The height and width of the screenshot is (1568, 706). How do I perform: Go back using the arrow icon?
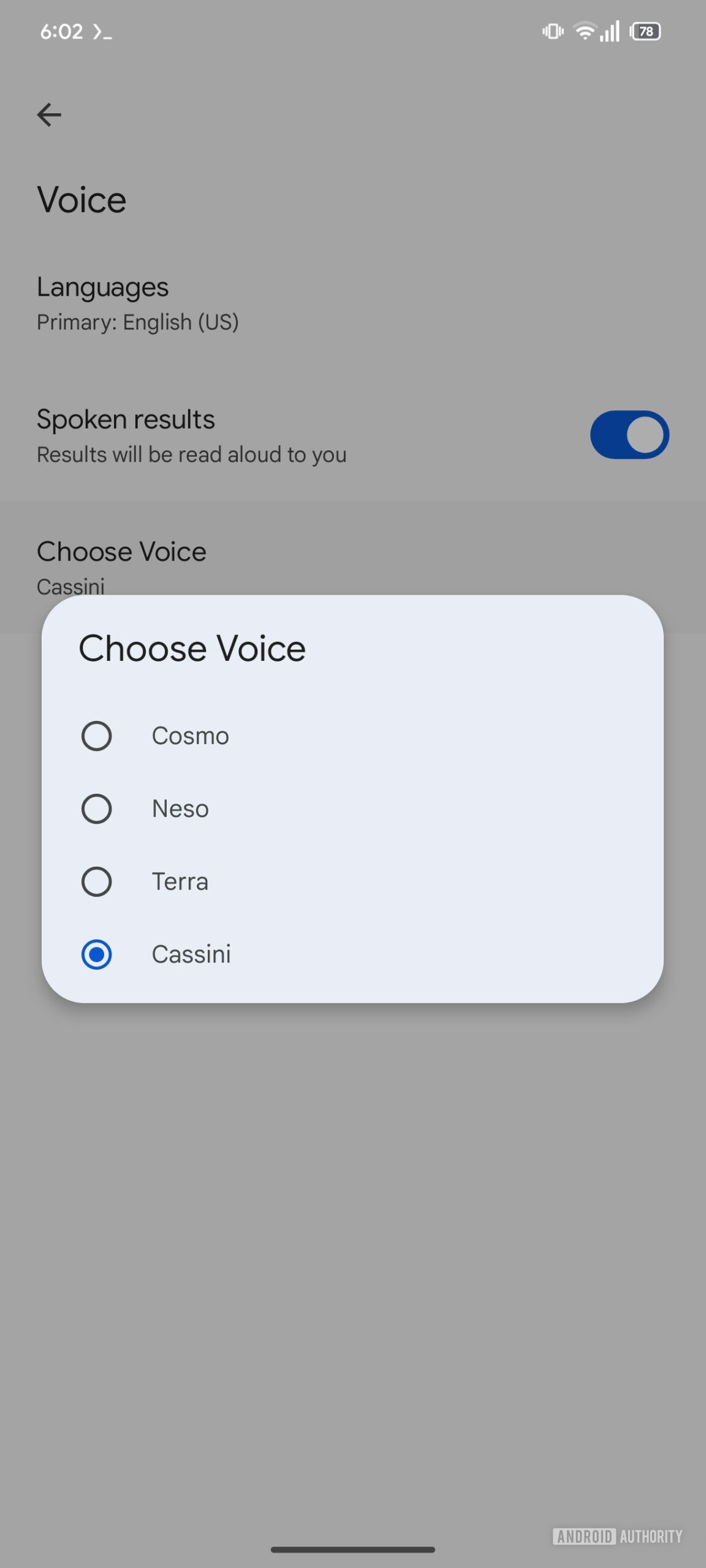coord(49,115)
